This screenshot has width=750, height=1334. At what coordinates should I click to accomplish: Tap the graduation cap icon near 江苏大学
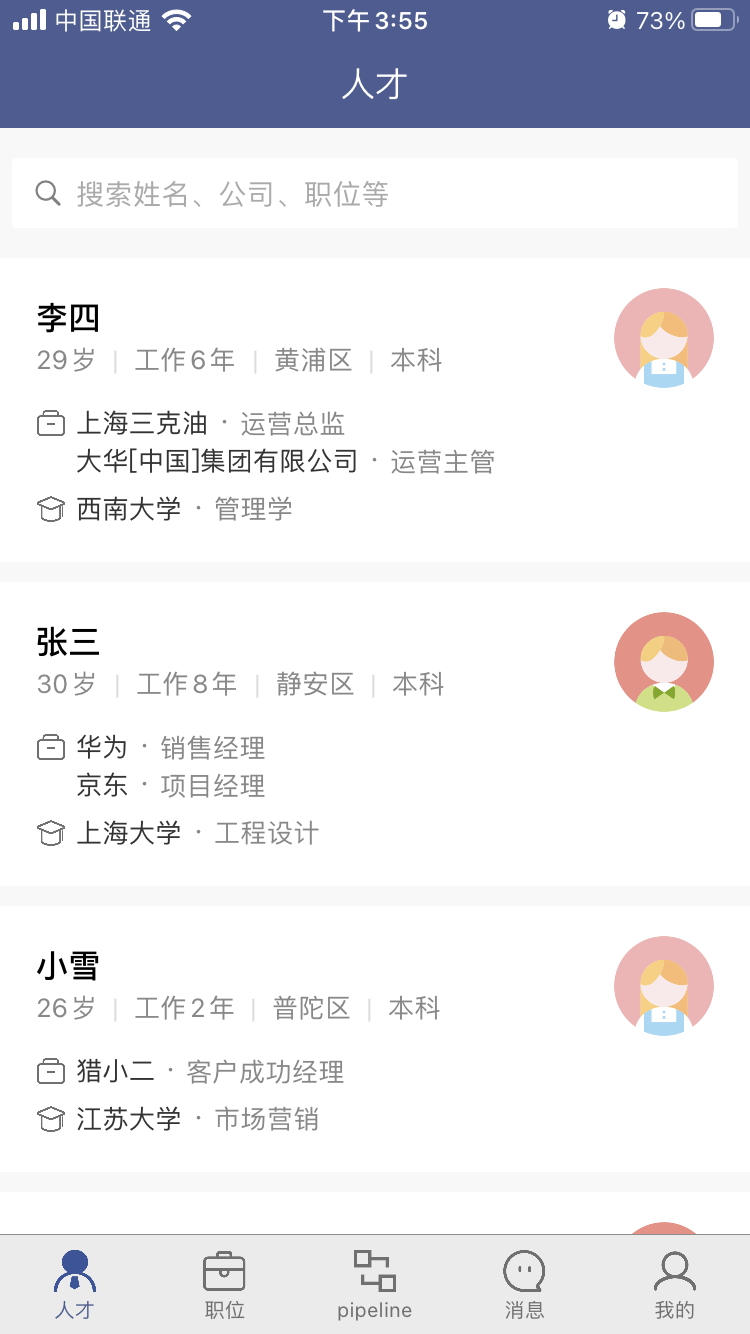click(x=51, y=1119)
